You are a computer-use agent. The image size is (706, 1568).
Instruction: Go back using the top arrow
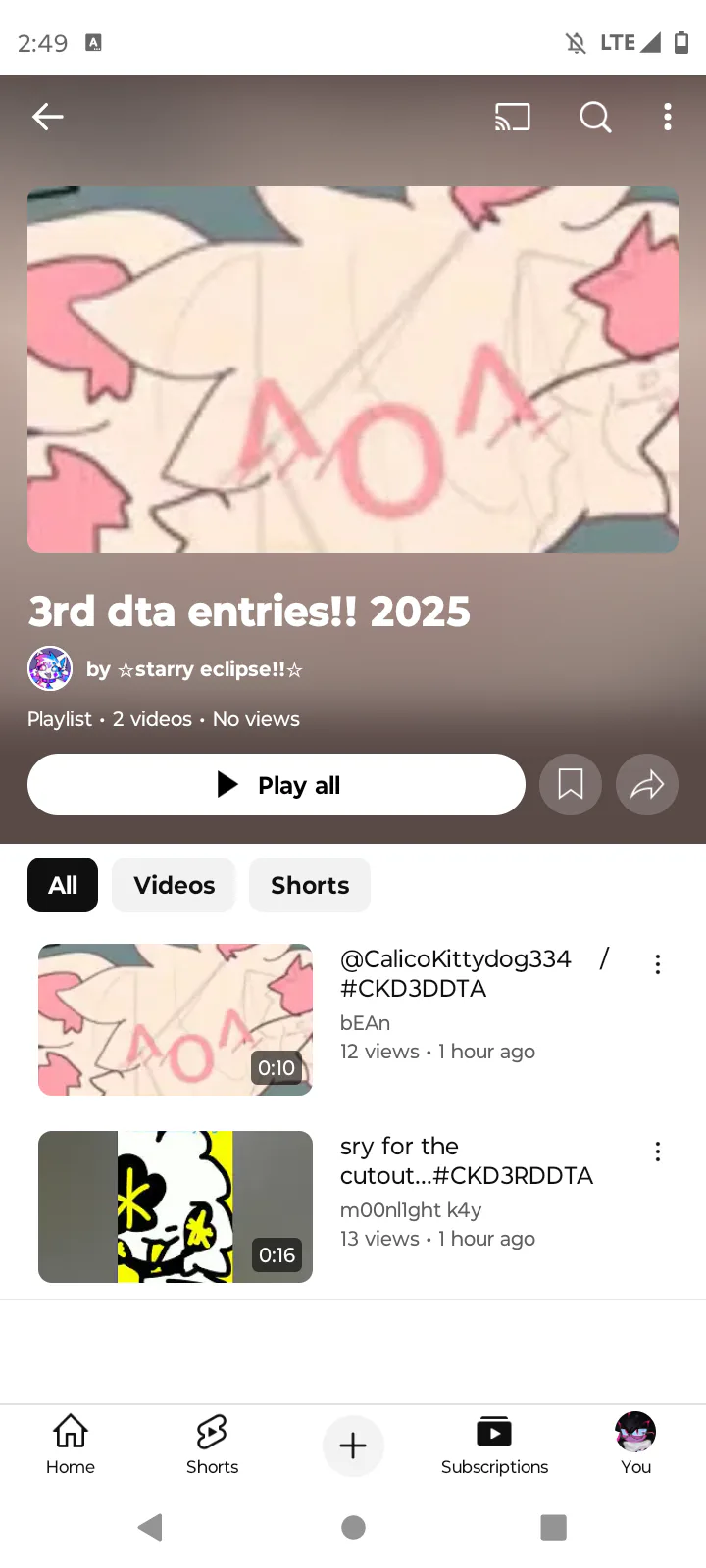tap(48, 118)
